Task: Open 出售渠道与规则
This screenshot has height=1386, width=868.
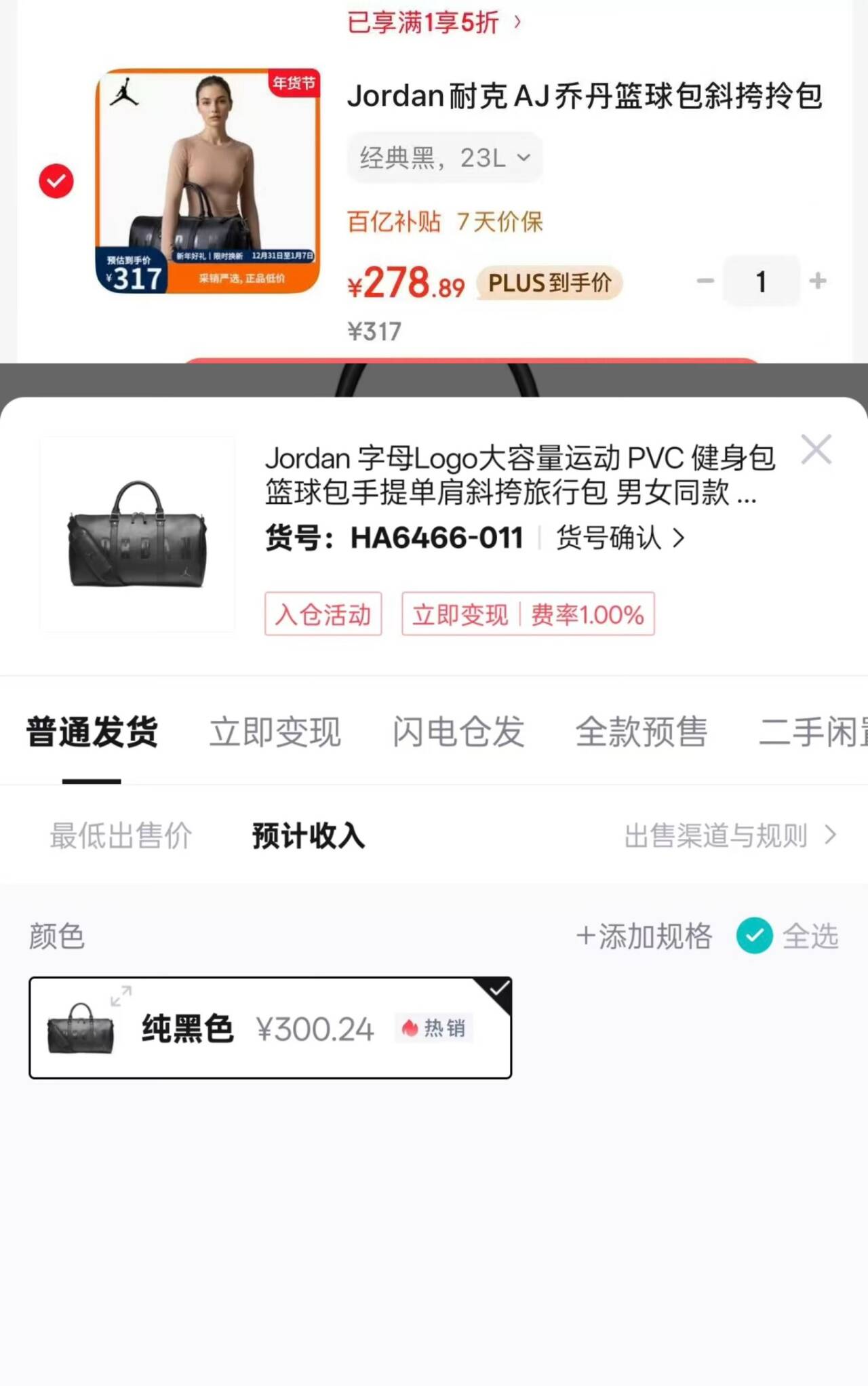Action: (730, 835)
